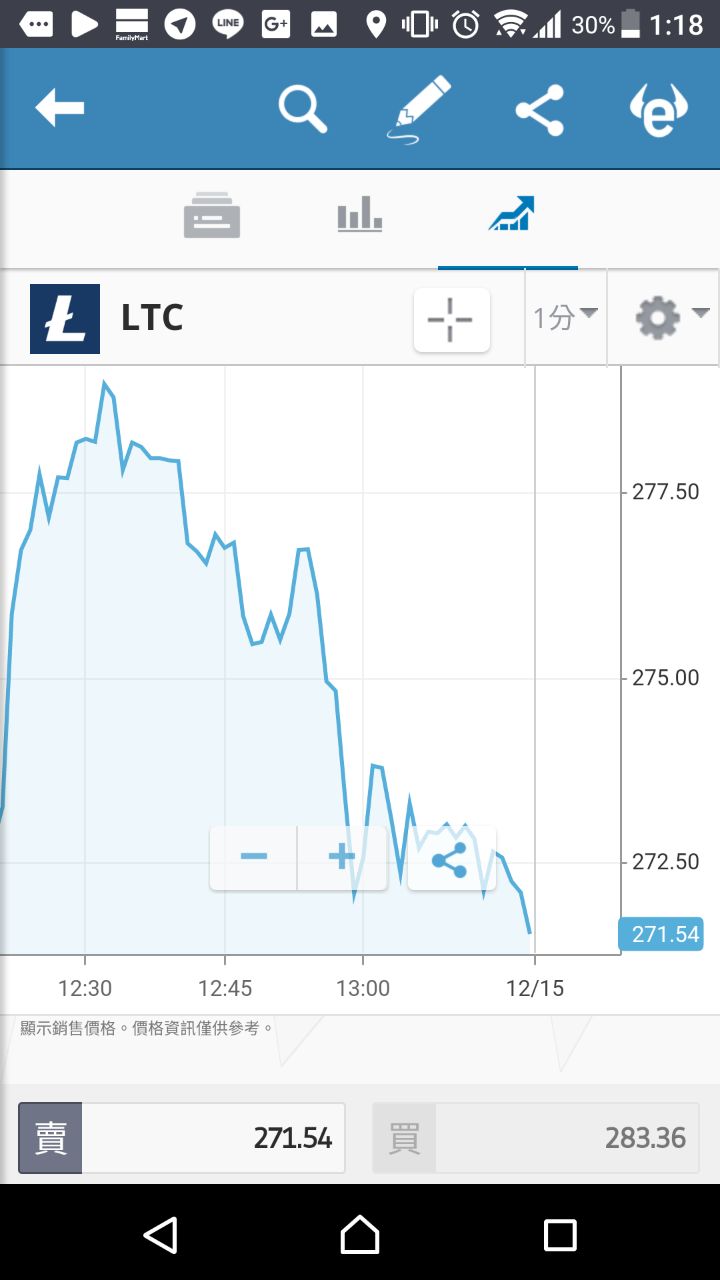Tap the 賣 sell button at 271.54
Image resolution: width=720 pixels, height=1280 pixels.
click(182, 1138)
